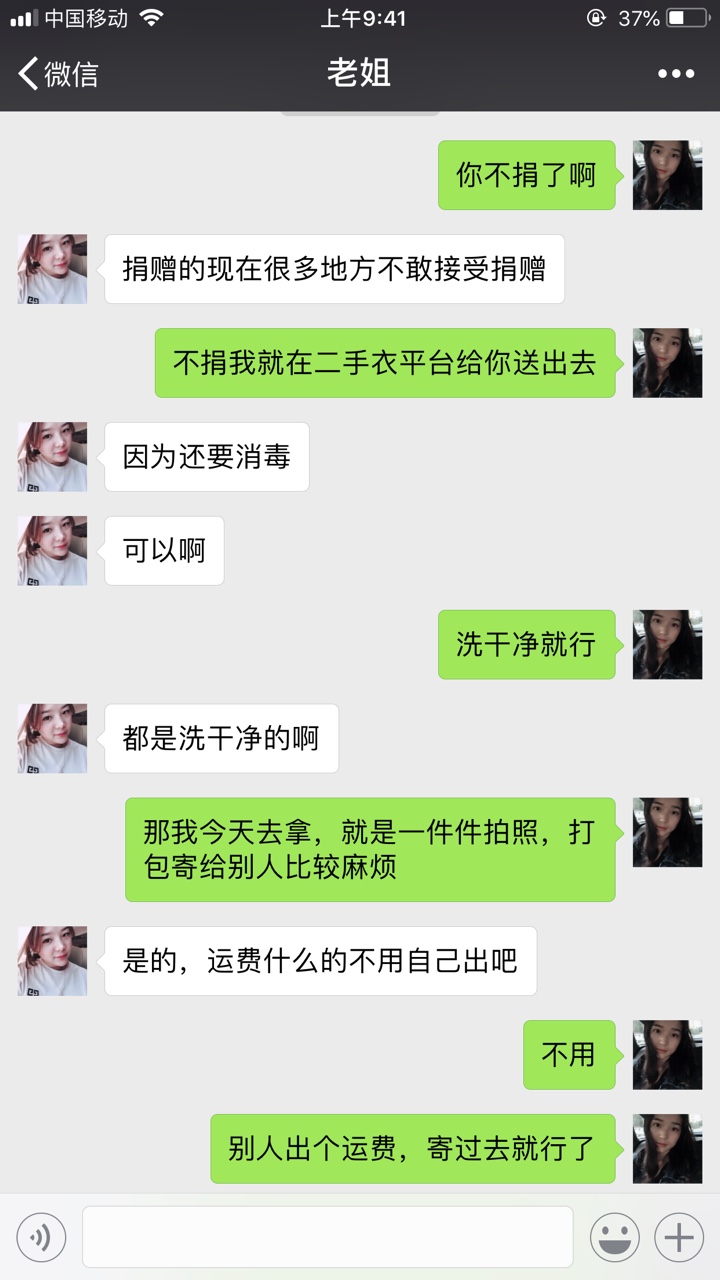
Task: Switch to voice message input
Action: (41, 1237)
